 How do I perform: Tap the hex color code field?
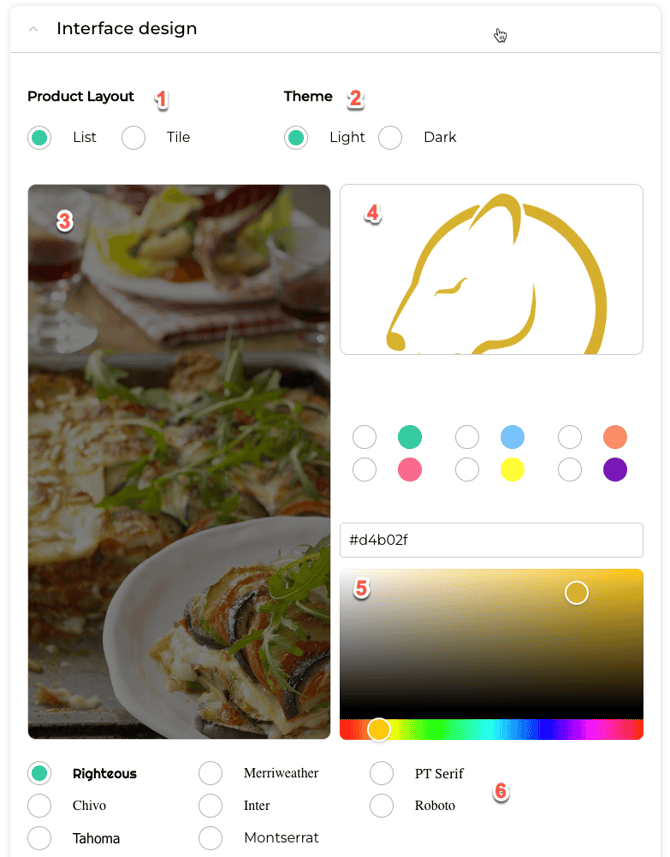491,540
